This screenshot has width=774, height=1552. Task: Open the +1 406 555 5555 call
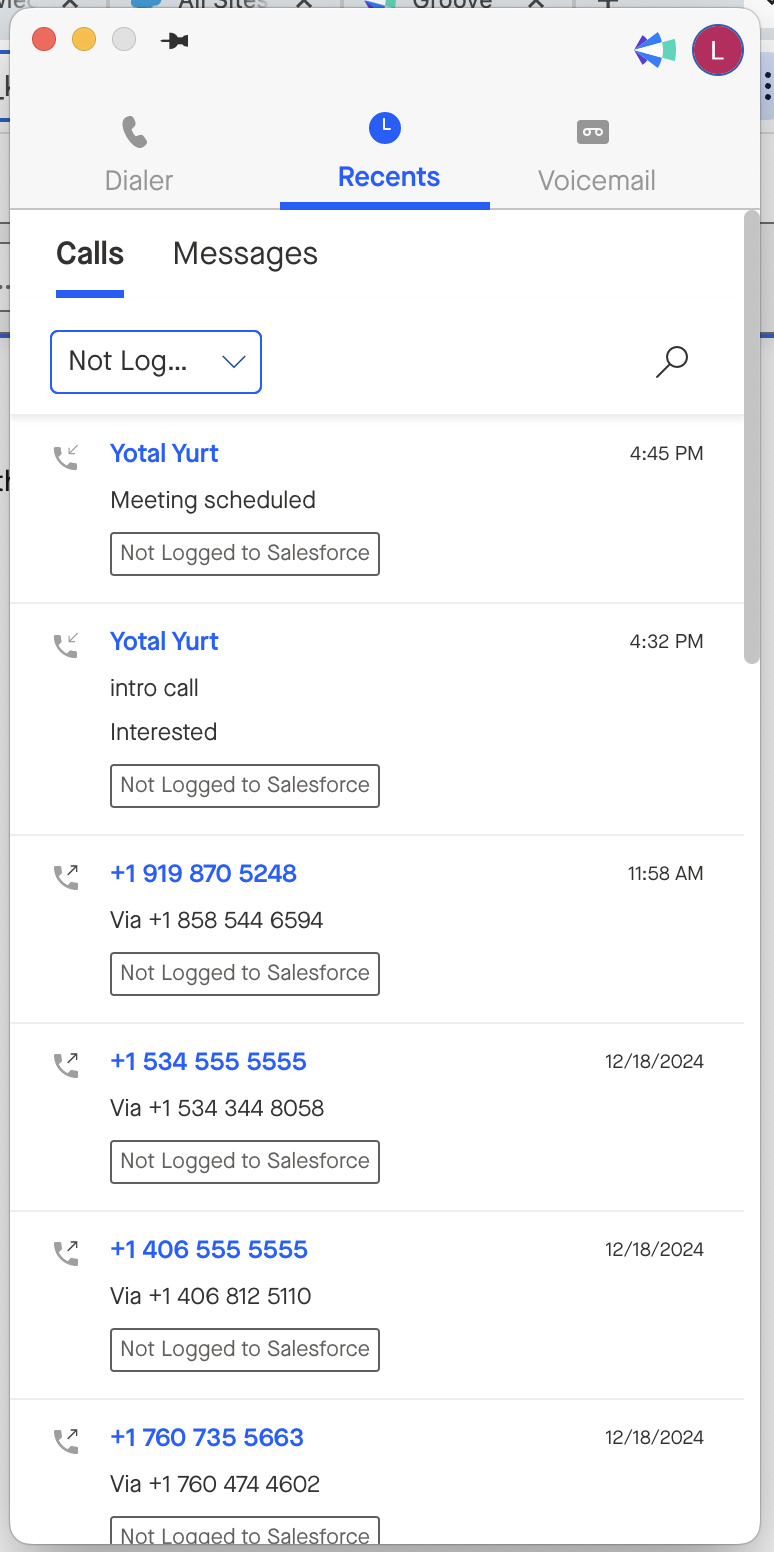pyautogui.click(x=209, y=1249)
